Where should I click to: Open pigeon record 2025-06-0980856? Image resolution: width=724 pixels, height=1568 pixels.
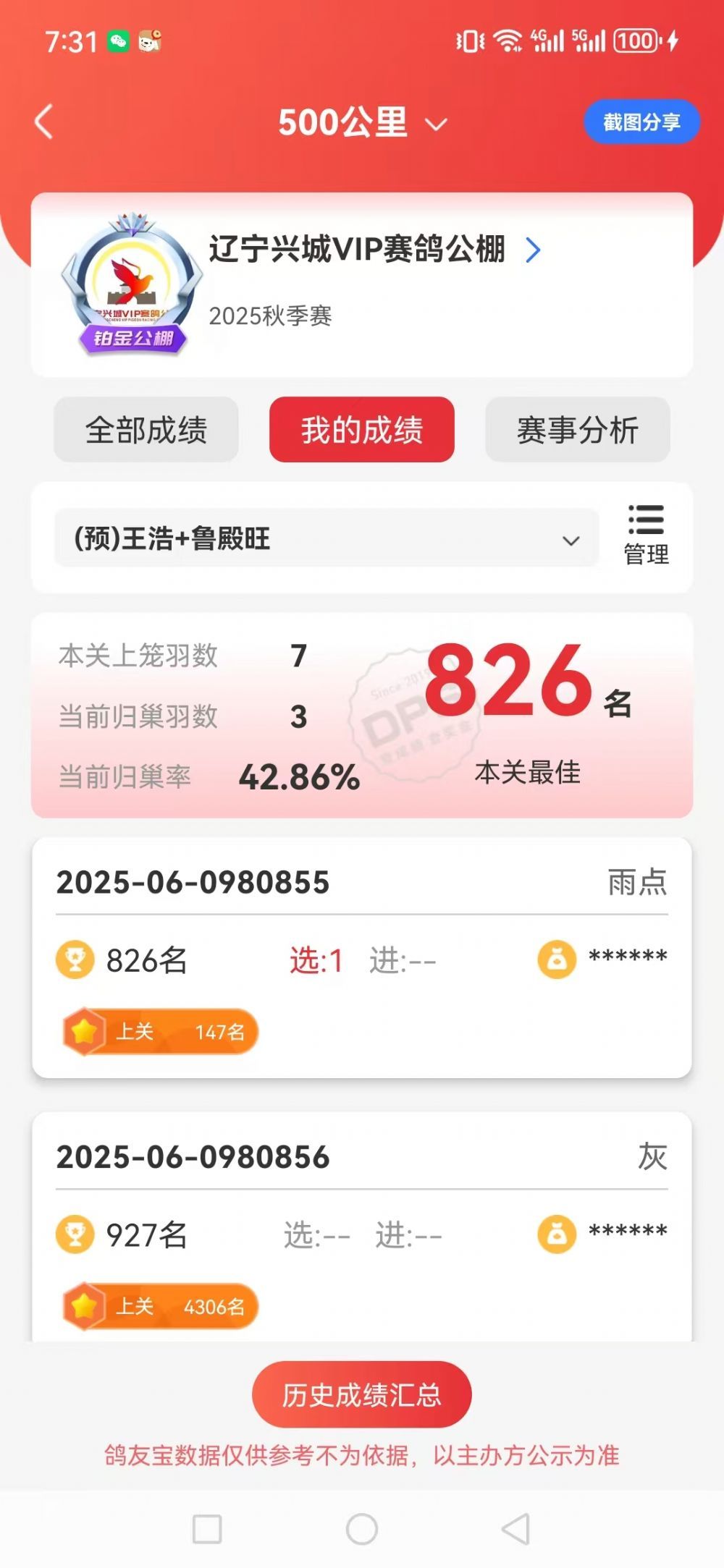(x=193, y=1157)
